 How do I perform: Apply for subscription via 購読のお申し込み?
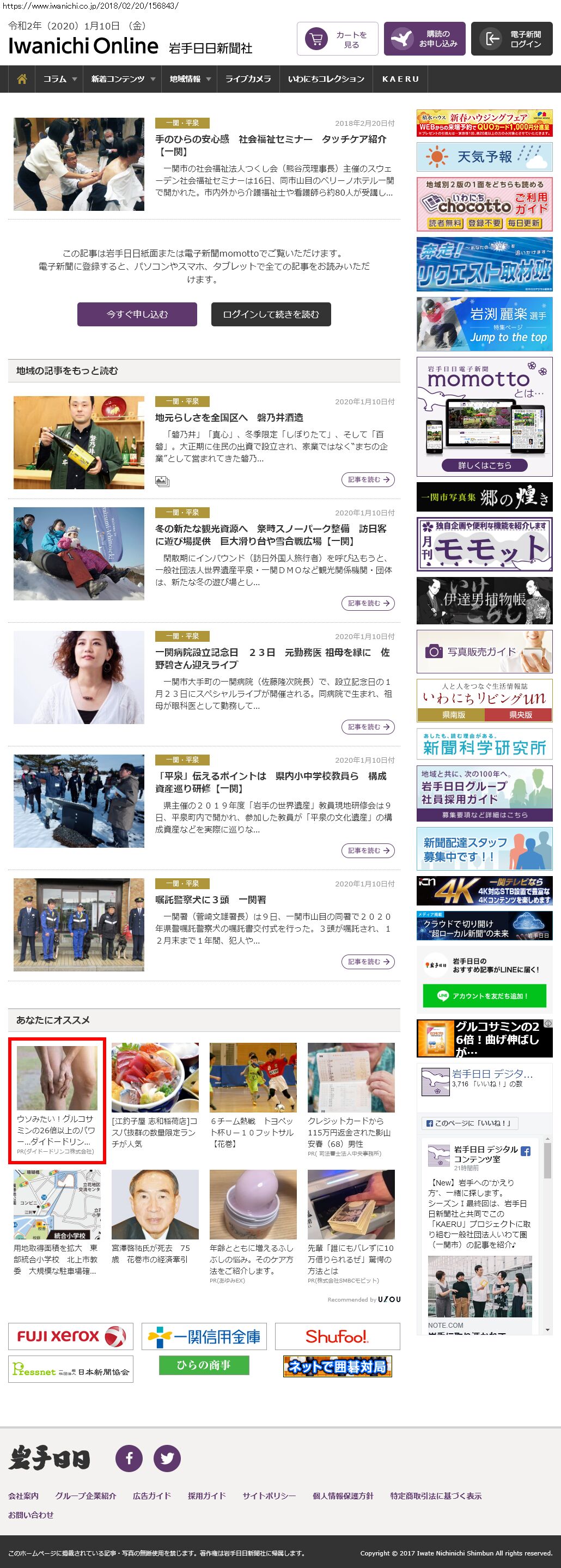(425, 40)
